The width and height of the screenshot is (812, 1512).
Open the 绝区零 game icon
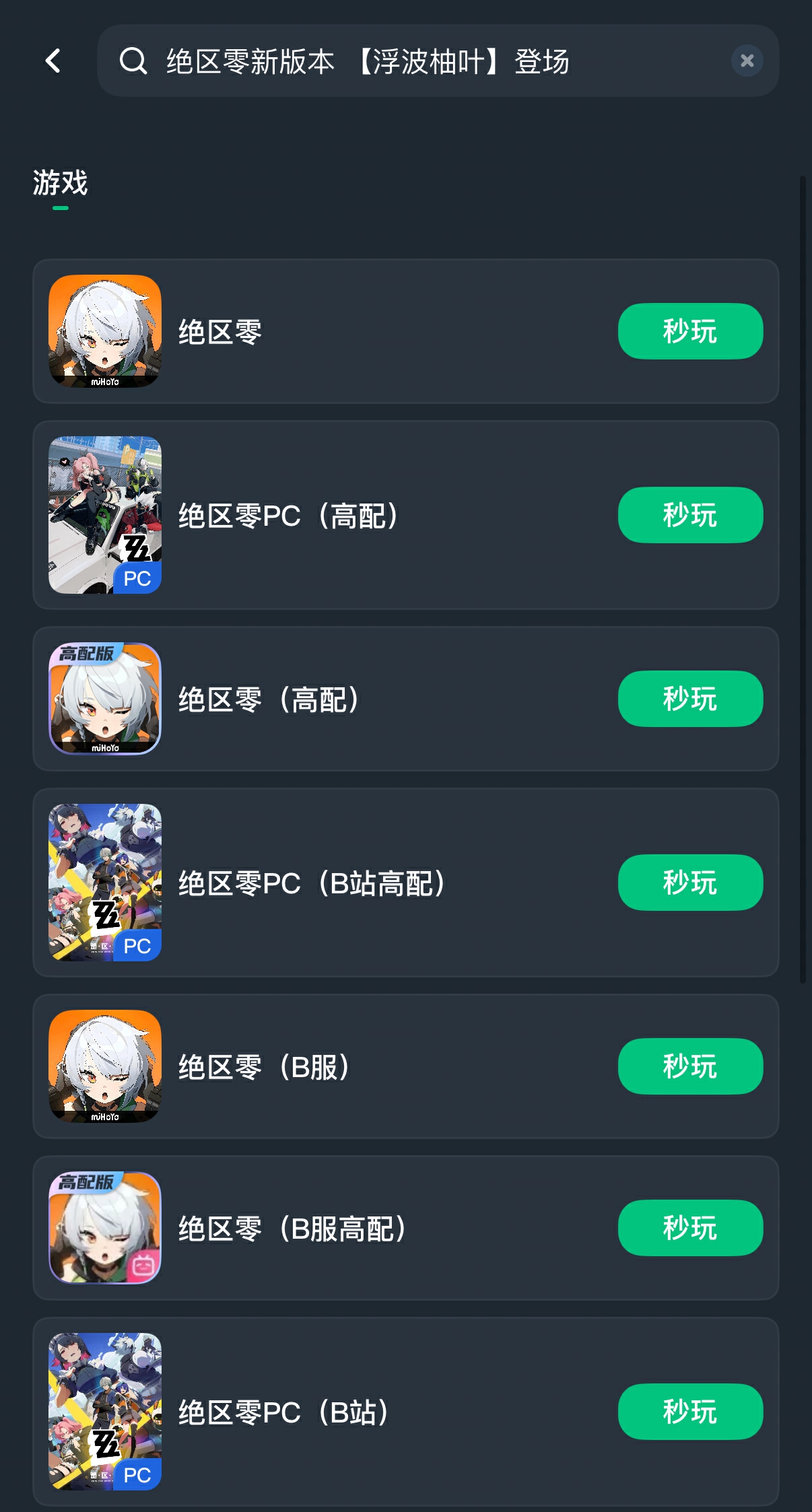[x=105, y=331]
